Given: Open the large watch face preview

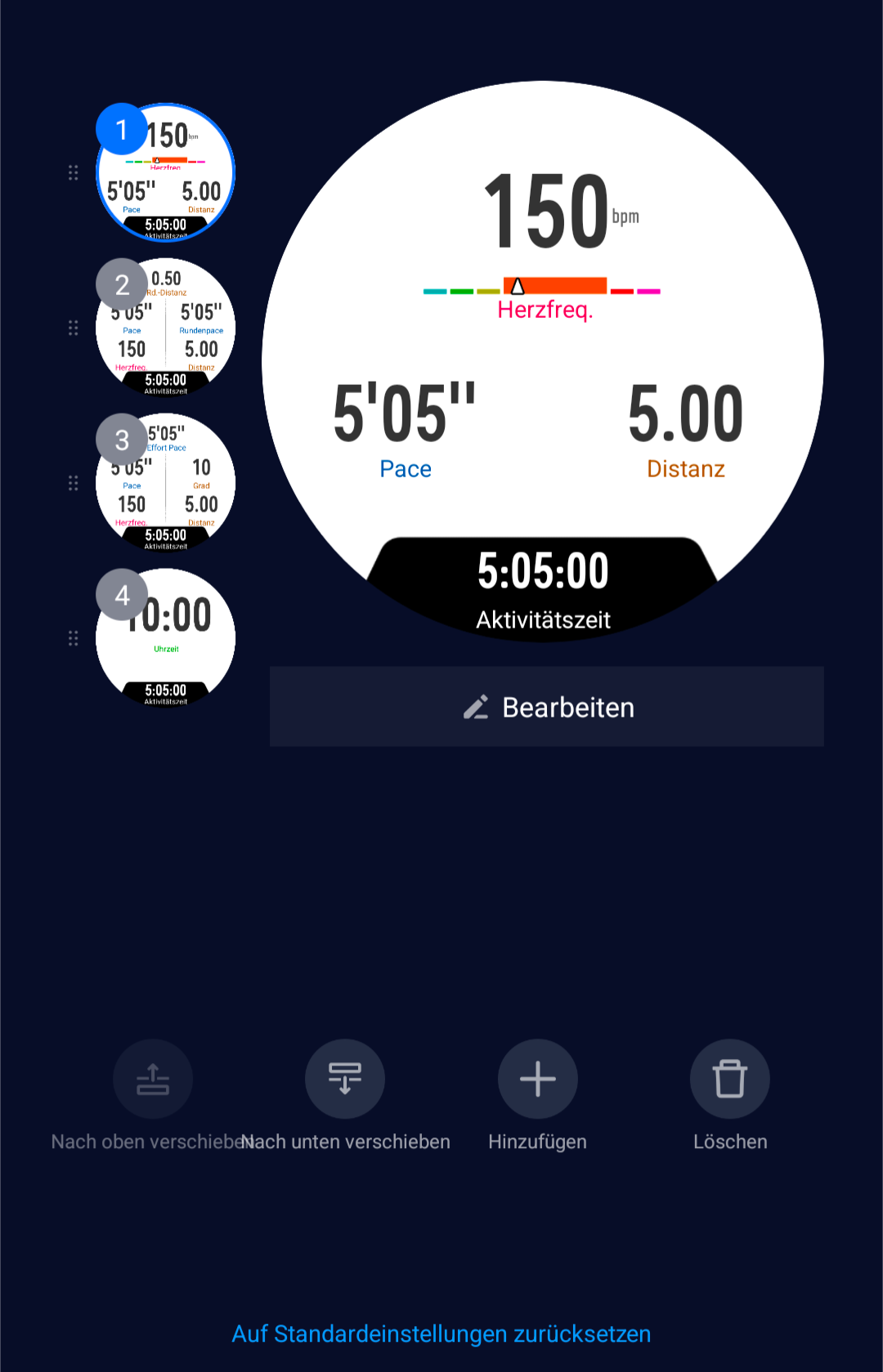Looking at the screenshot, I should click(x=543, y=361).
